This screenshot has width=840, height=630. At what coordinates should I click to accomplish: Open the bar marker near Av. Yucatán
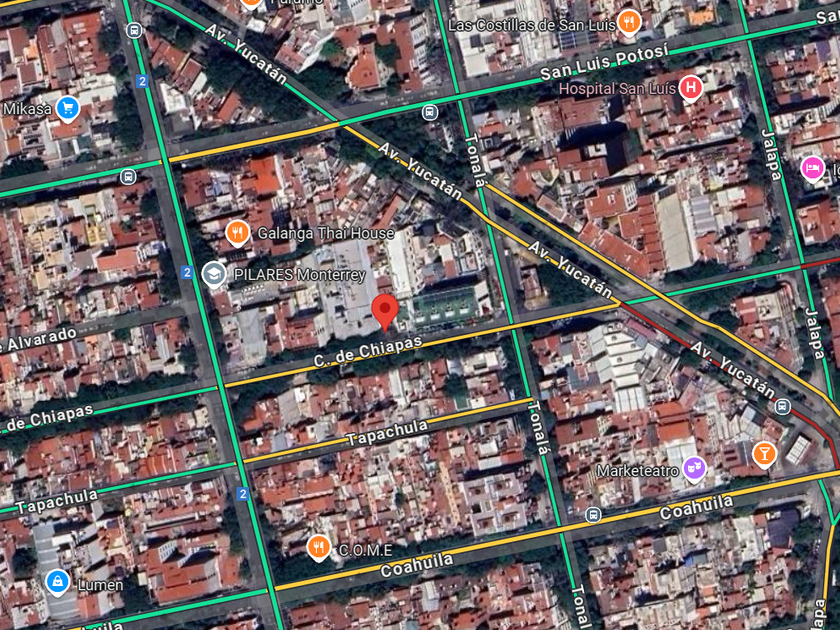click(764, 454)
